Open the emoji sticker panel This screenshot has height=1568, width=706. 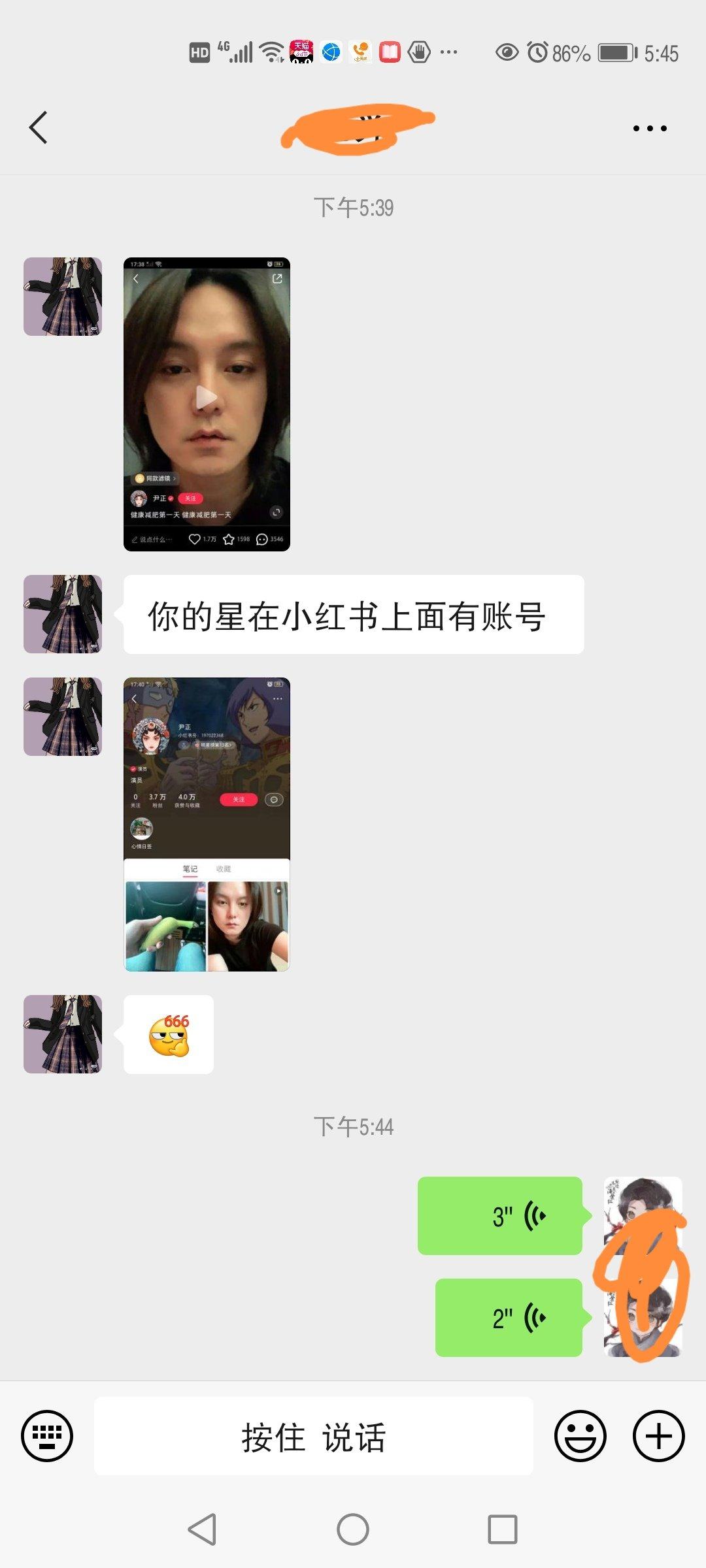(580, 1436)
